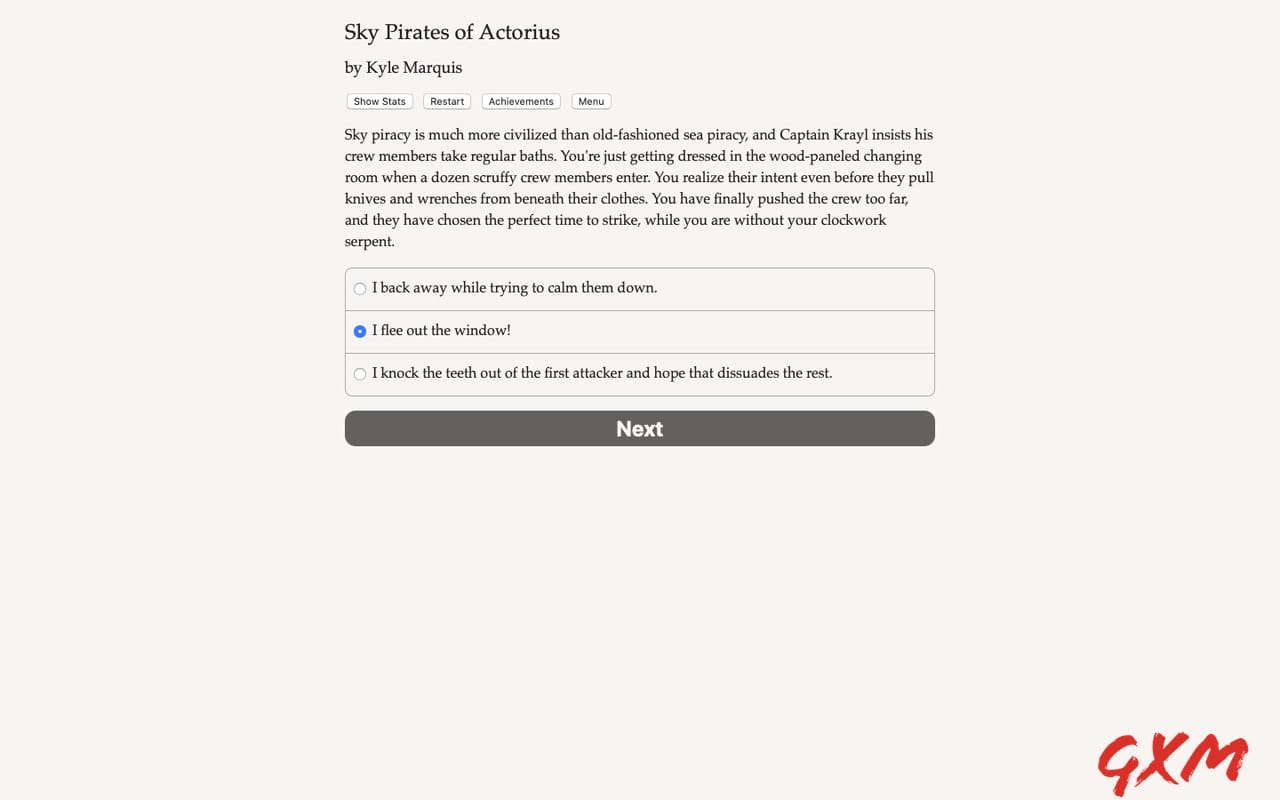Choose 'I flee out the window!' option
Screen dimensions: 1280x800
360,331
